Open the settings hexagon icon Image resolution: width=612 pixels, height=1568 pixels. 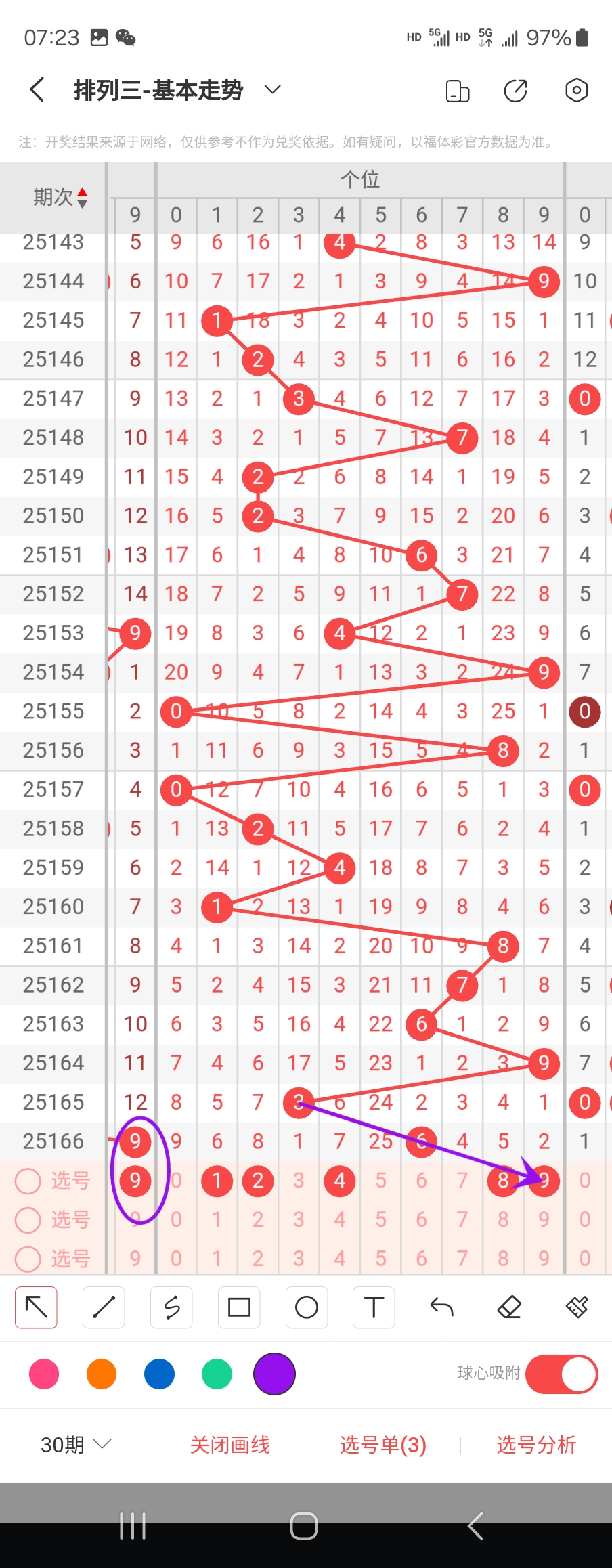[576, 90]
